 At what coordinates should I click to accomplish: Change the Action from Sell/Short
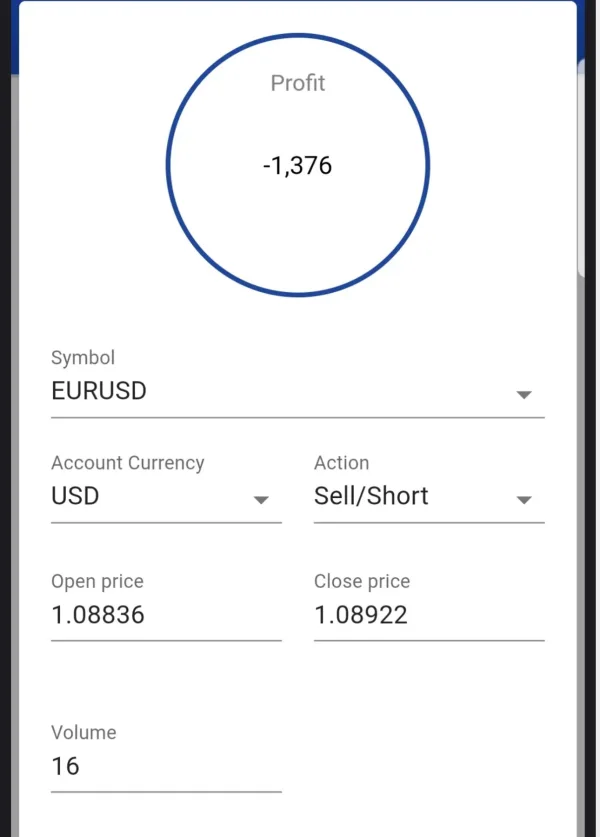click(428, 497)
